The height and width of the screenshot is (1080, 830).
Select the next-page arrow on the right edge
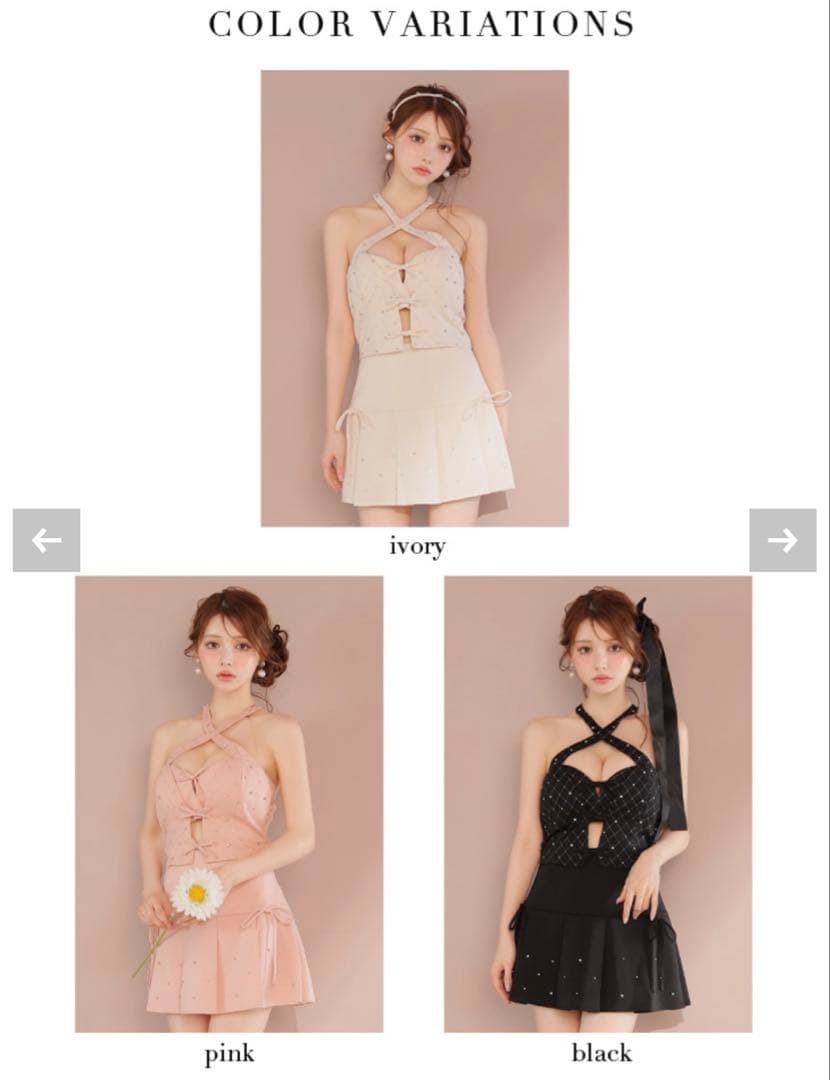[x=785, y=539]
